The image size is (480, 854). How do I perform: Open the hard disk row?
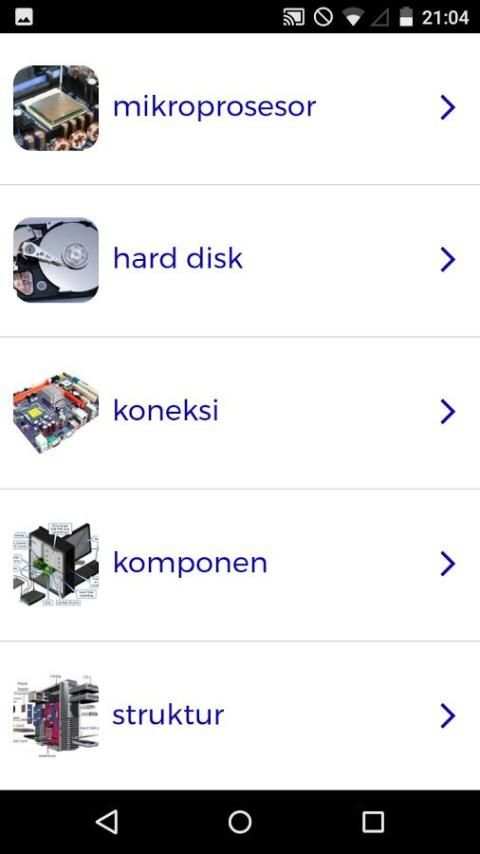pyautogui.click(x=240, y=260)
